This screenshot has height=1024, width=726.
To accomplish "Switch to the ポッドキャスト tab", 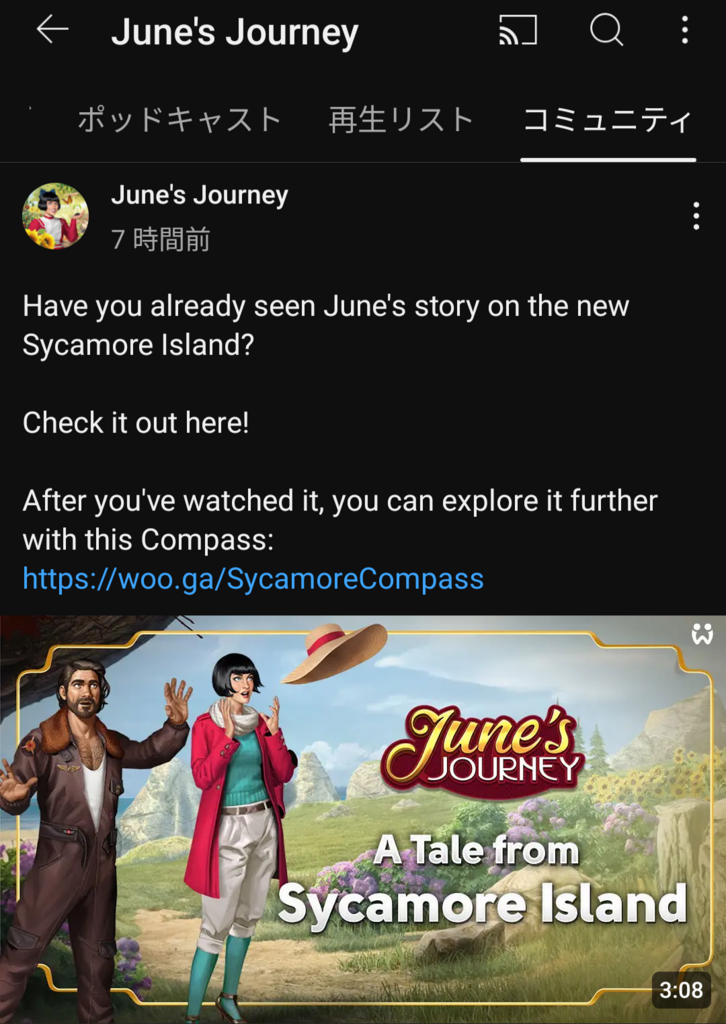I will click(180, 121).
